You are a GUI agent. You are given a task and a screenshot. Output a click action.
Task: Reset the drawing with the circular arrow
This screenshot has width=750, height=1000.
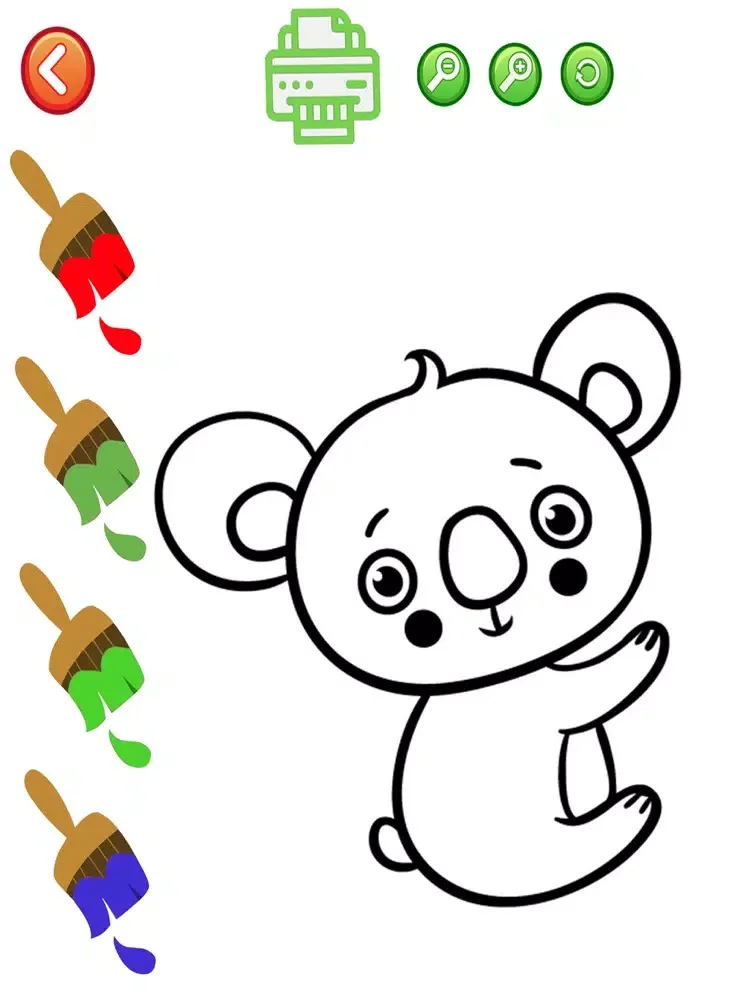(587, 74)
